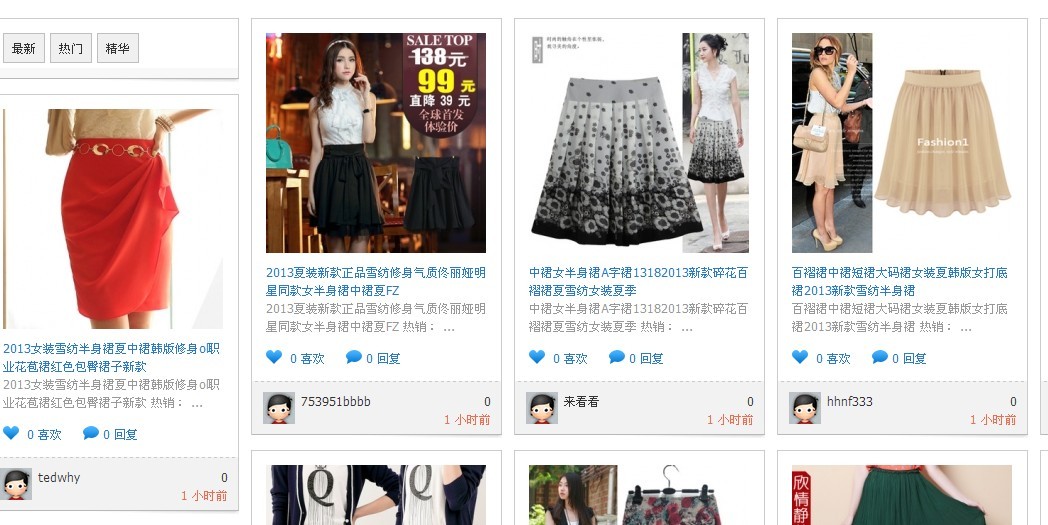This screenshot has width=1048, height=525.
Task: Open user profile 来看看
Action: 581,402
